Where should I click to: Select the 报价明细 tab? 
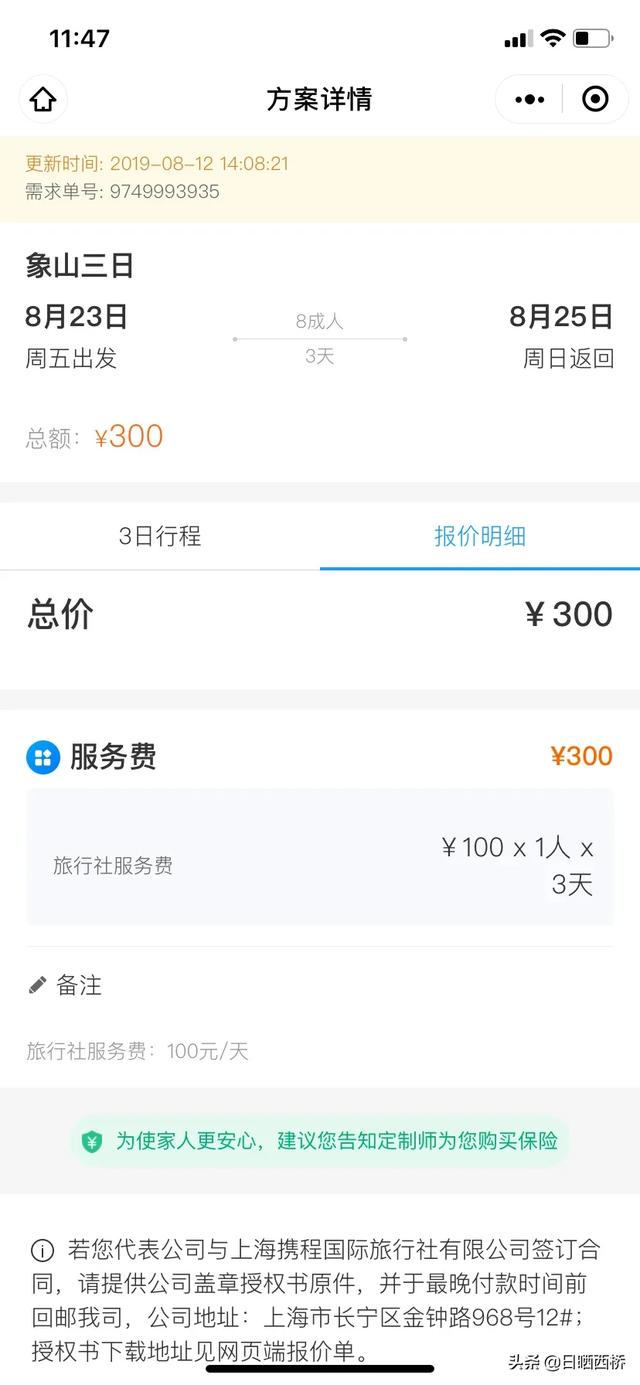click(480, 536)
